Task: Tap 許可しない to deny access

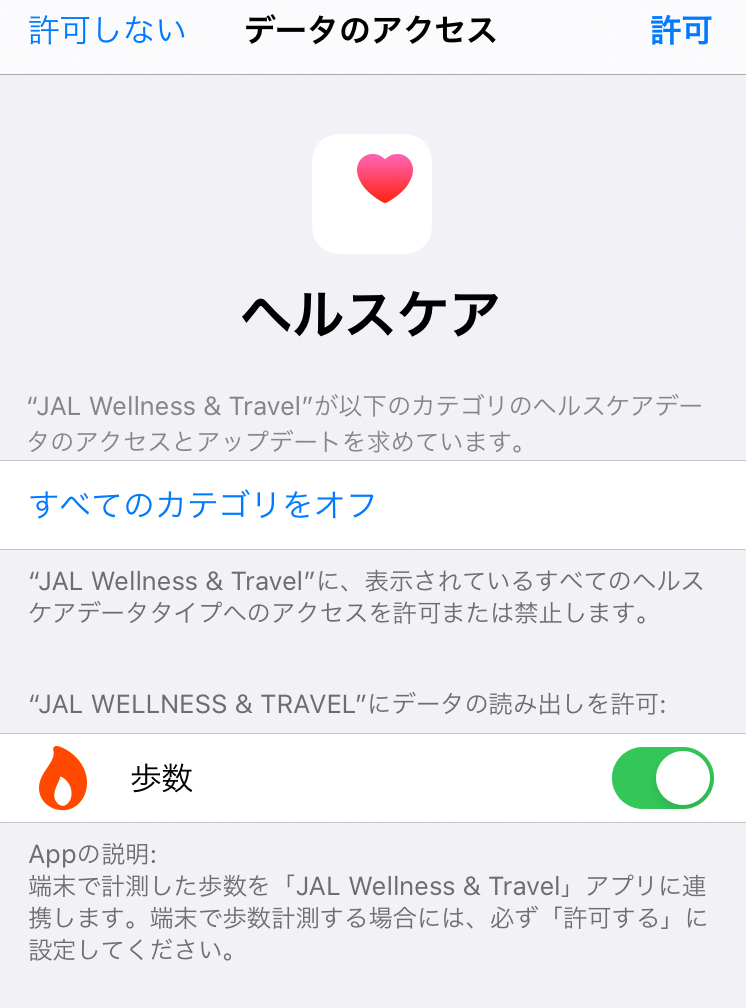Action: coord(108,31)
